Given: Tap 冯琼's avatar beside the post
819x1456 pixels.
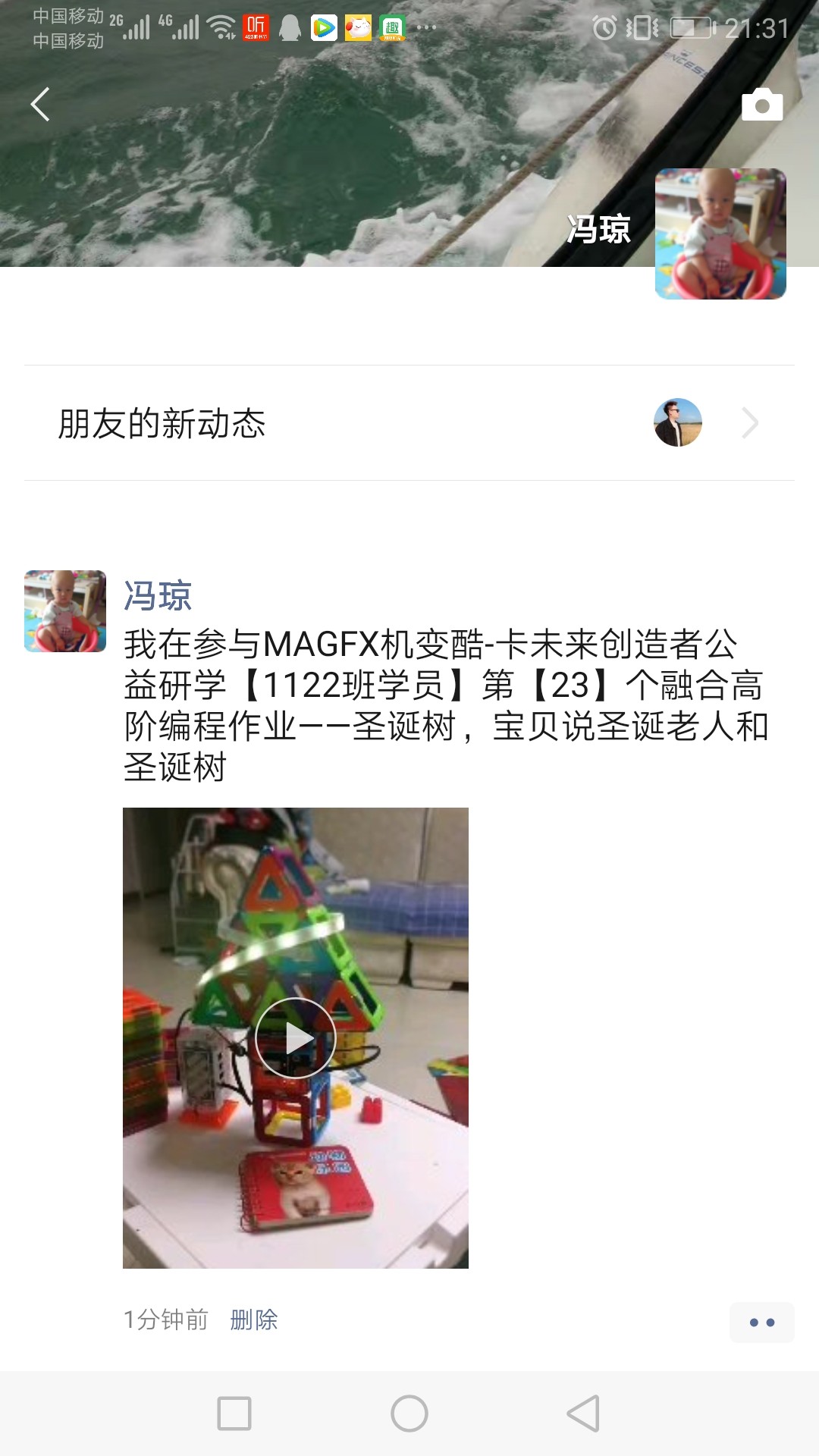Looking at the screenshot, I should 65,611.
